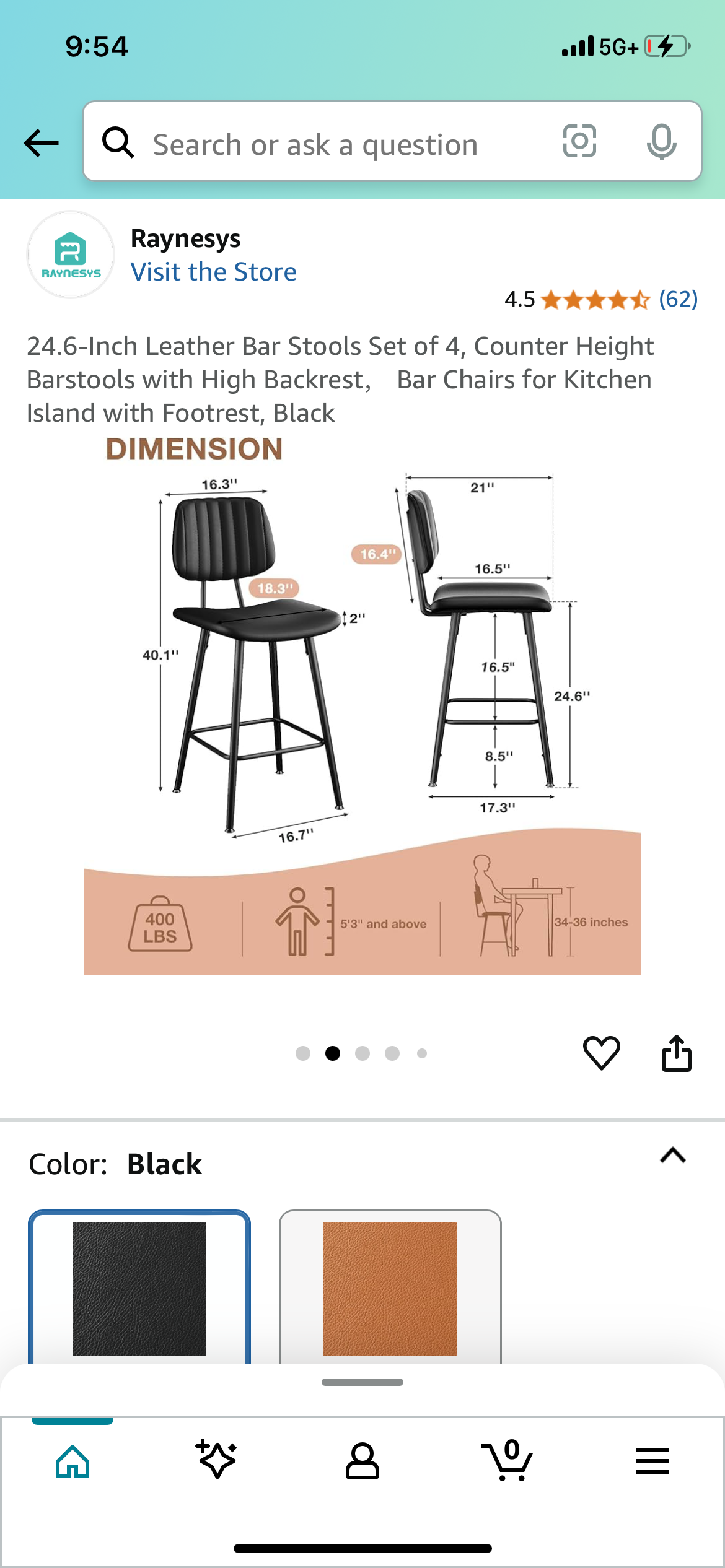Select the brown color swatch
725x1568 pixels.
[390, 1289]
